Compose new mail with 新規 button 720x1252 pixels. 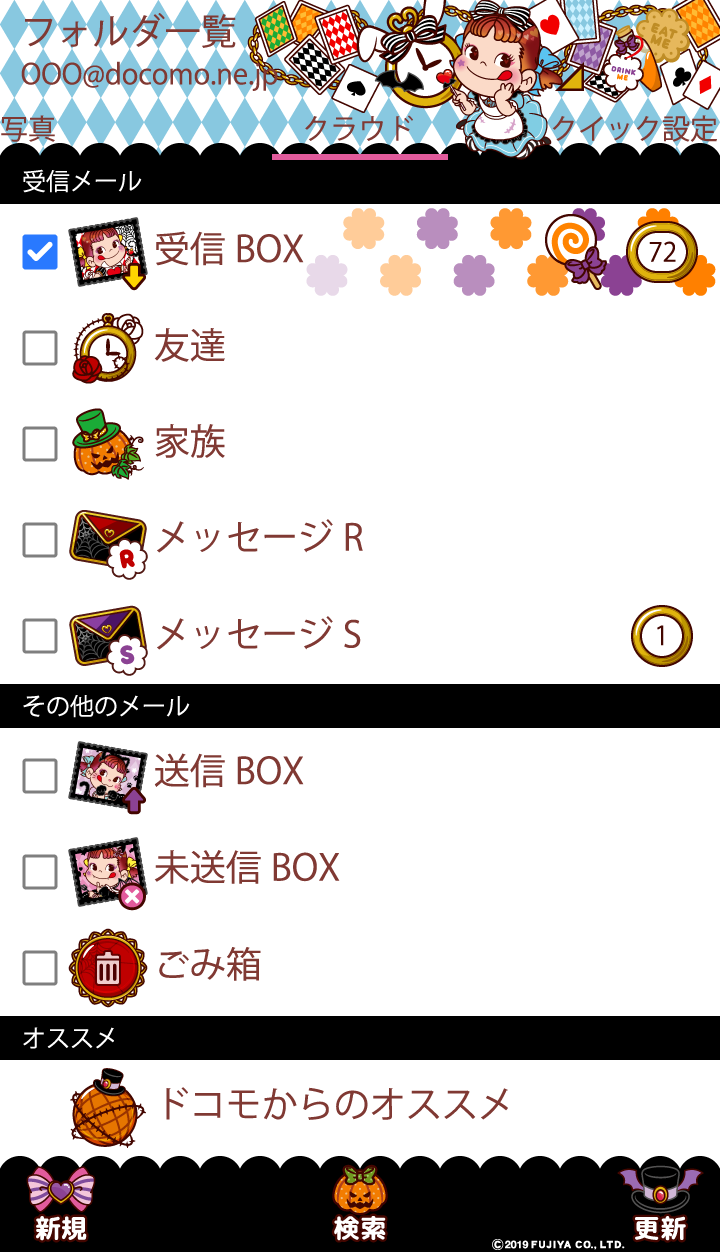61,1204
